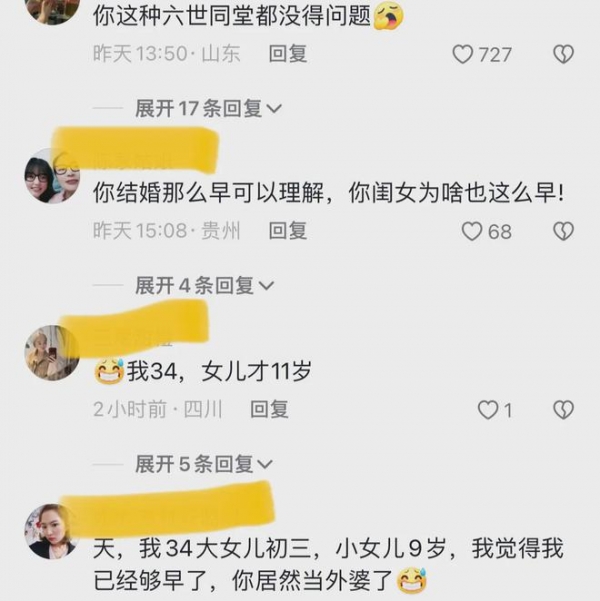Screen dimensions: 600x601
Task: Like the comment with 68 likes
Action: [x=472, y=231]
